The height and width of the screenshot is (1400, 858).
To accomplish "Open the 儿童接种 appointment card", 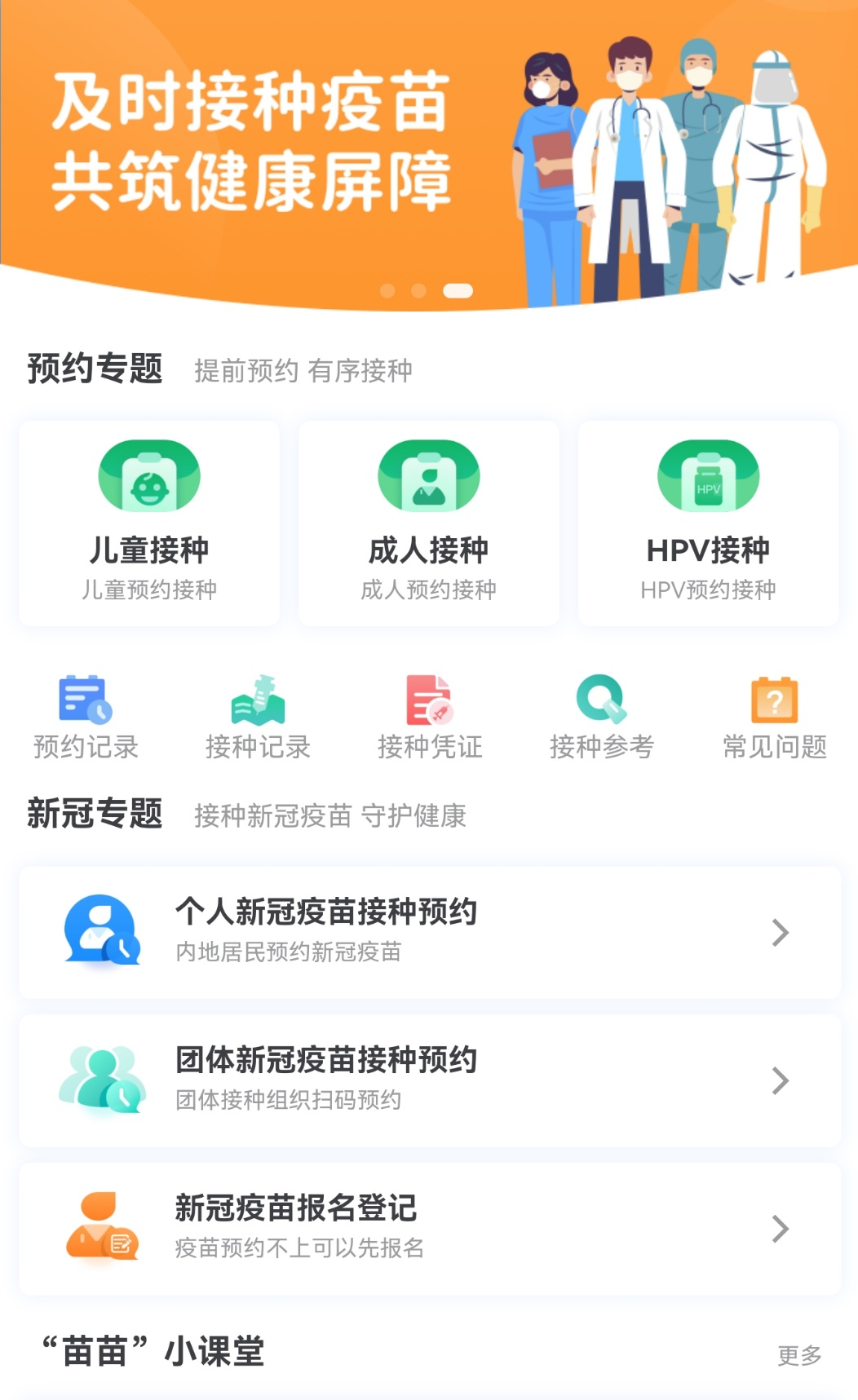I will (149, 523).
